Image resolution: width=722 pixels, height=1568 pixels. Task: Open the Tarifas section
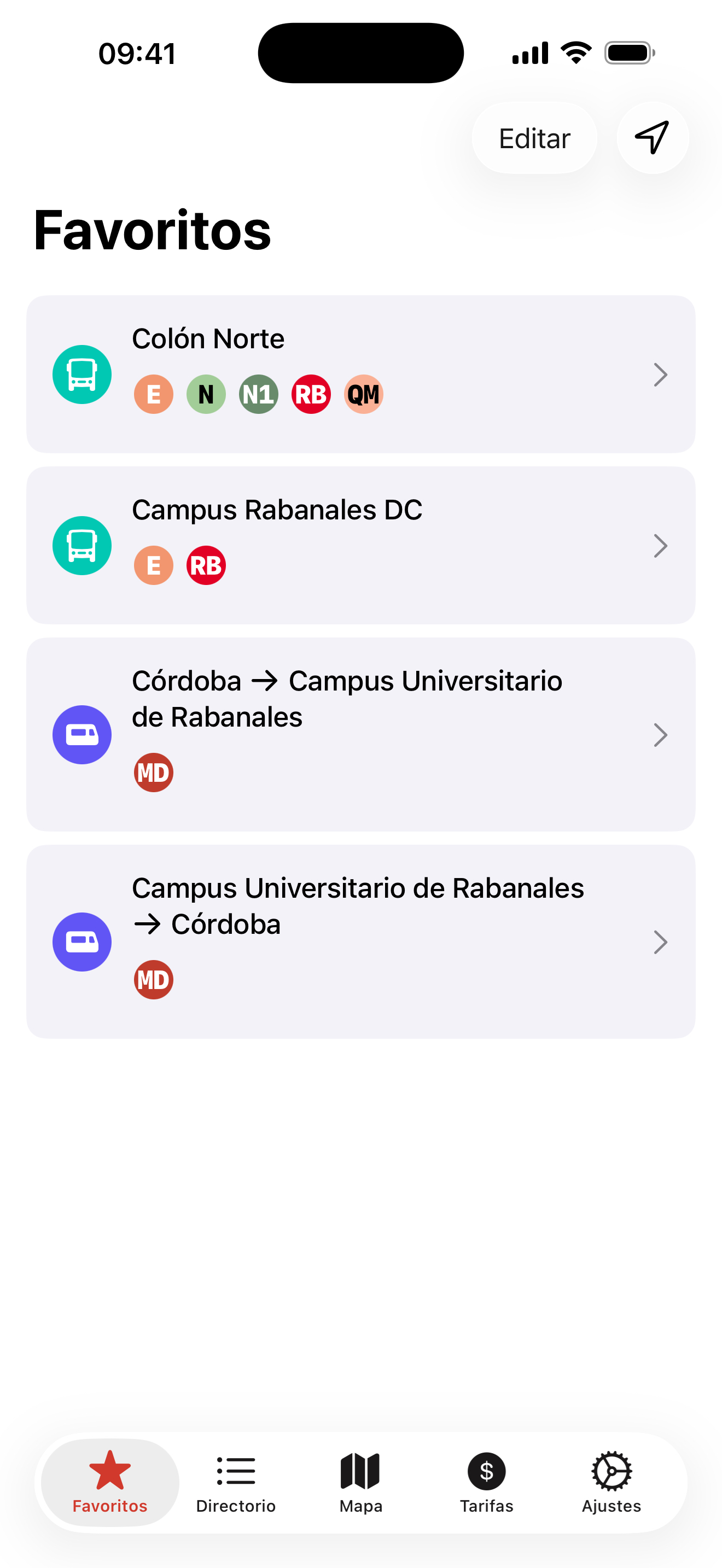486,1483
